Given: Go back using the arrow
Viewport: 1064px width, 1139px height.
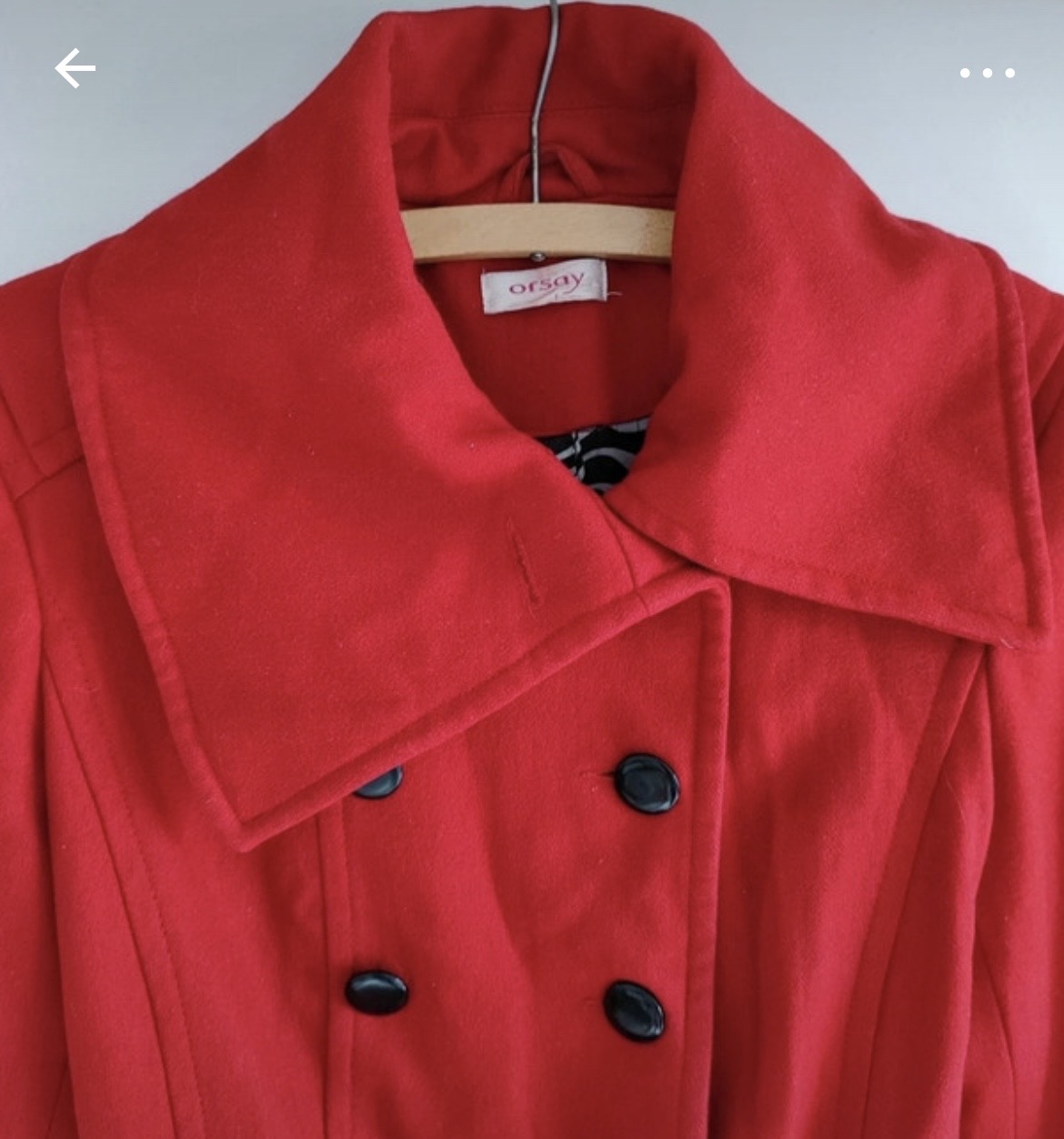Looking at the screenshot, I should click(75, 69).
